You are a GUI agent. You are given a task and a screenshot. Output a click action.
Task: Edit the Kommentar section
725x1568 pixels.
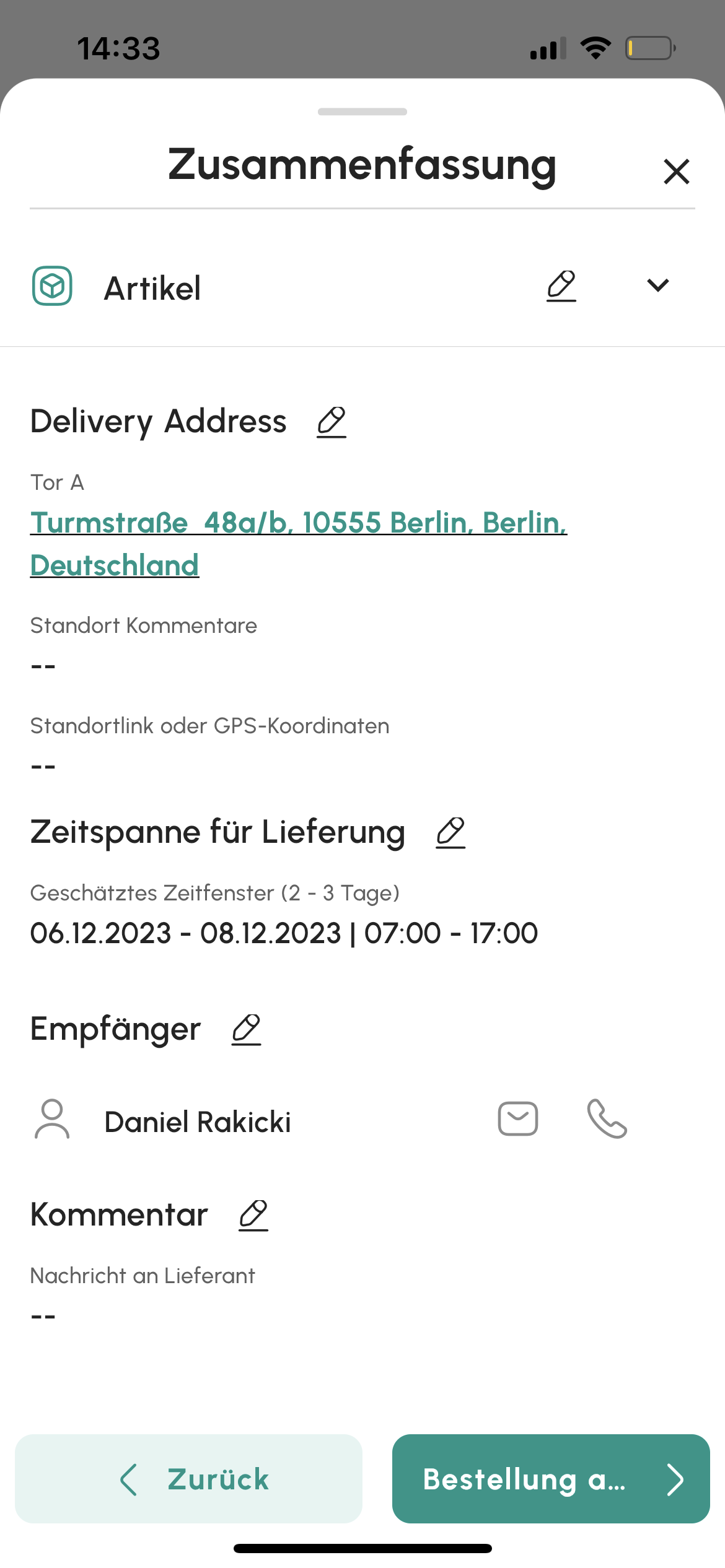pyautogui.click(x=253, y=1215)
